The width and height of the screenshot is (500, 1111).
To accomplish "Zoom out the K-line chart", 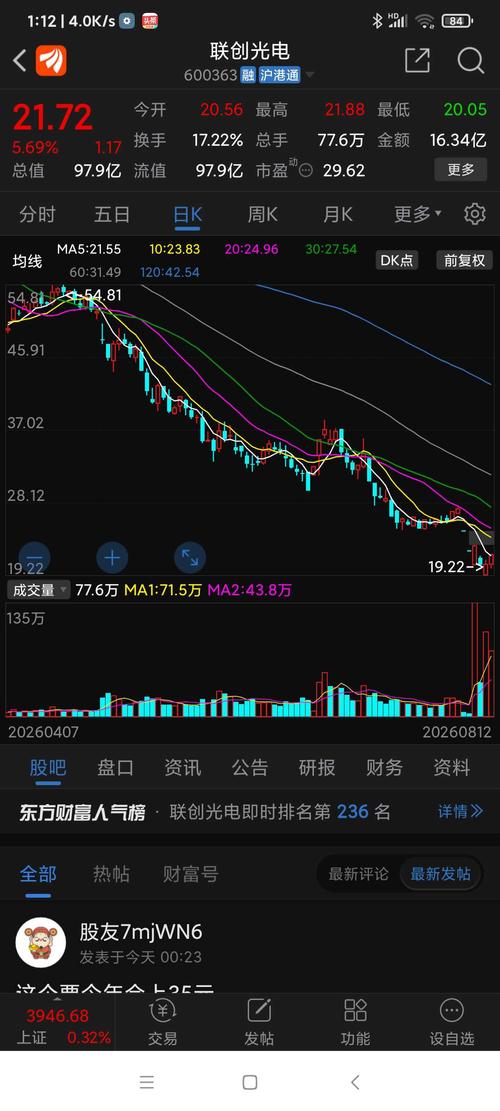I will click(x=34, y=558).
